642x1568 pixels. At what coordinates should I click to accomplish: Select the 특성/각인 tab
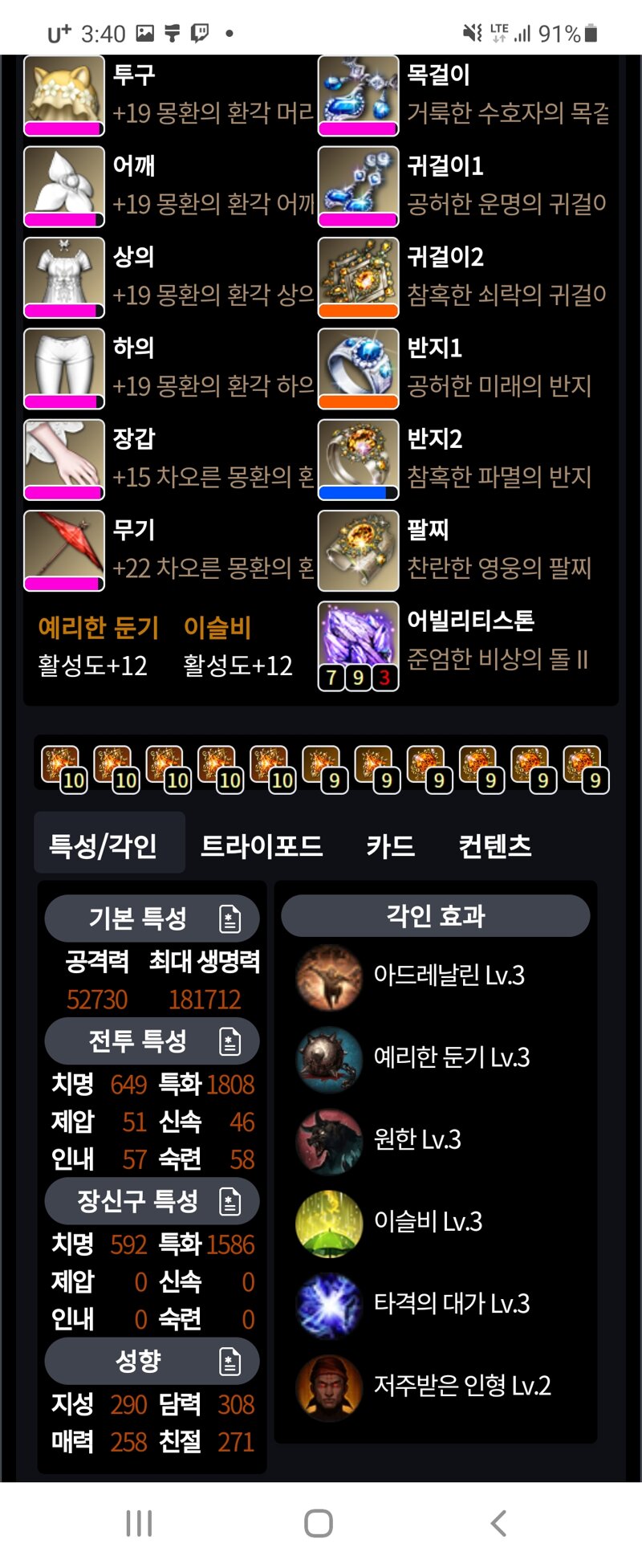point(104,845)
